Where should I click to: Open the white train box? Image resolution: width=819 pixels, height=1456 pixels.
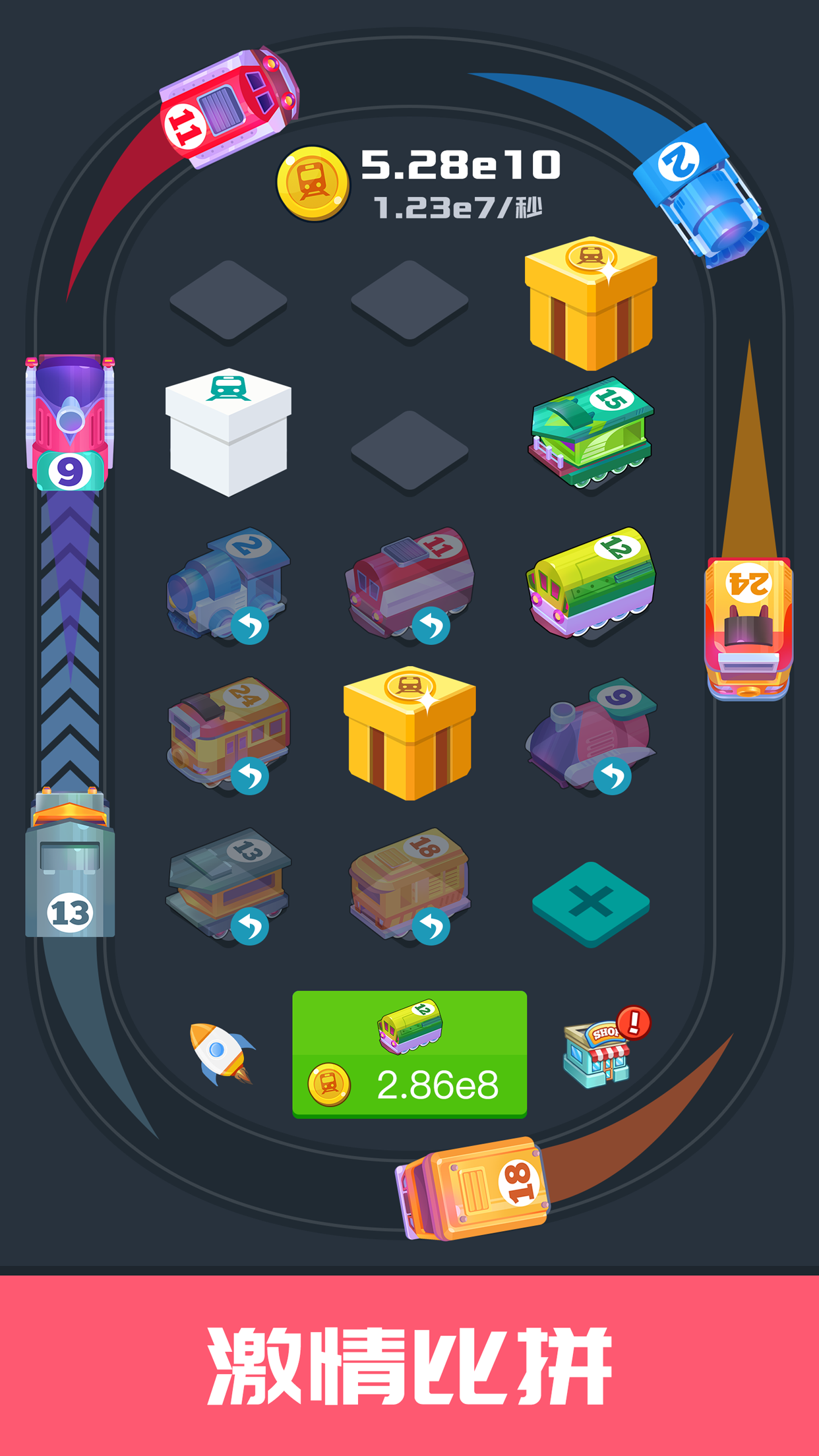(x=228, y=432)
